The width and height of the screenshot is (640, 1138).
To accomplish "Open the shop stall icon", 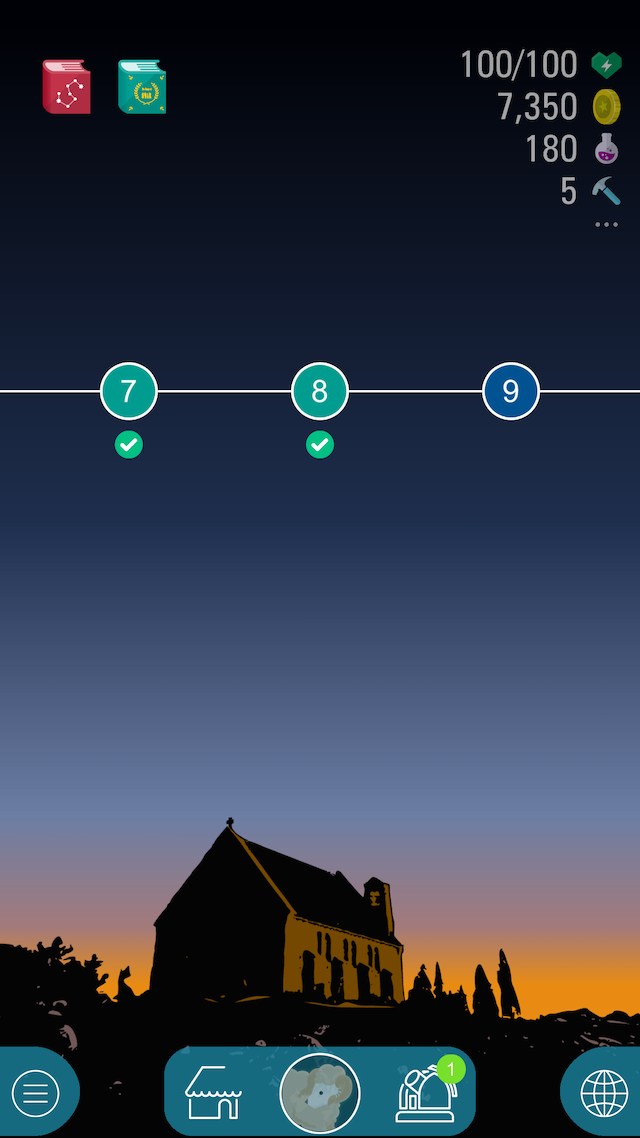I will tap(213, 1093).
